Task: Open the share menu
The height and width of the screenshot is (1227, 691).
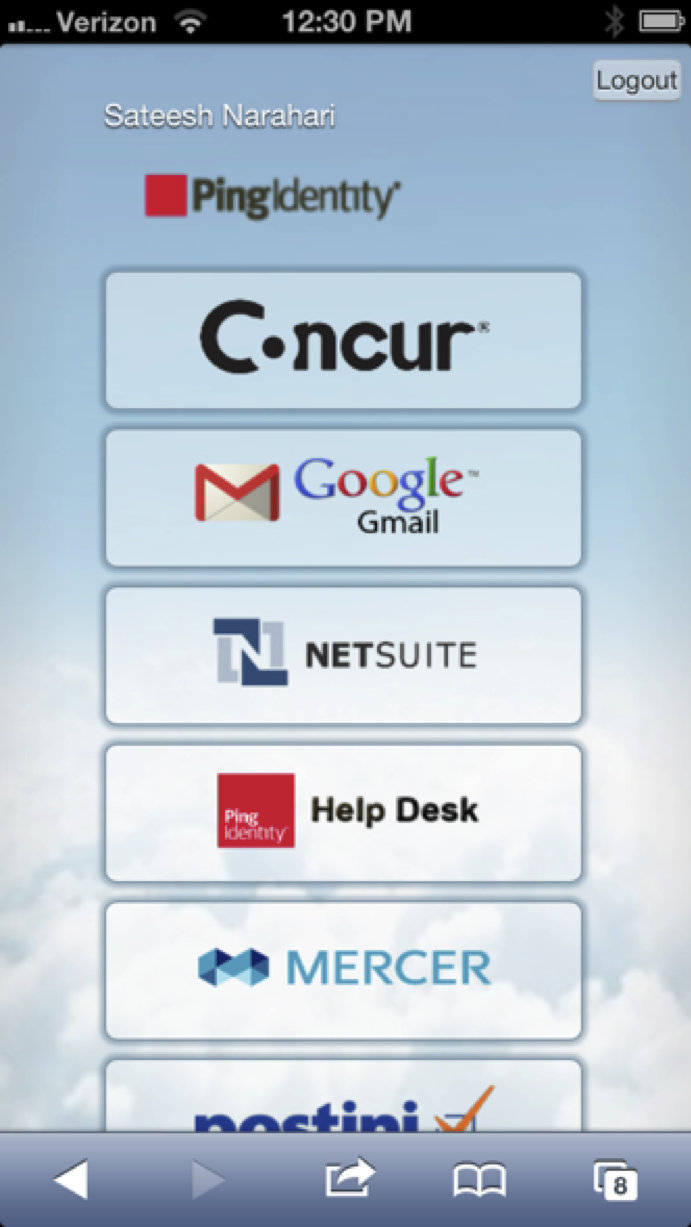Action: (x=350, y=1179)
